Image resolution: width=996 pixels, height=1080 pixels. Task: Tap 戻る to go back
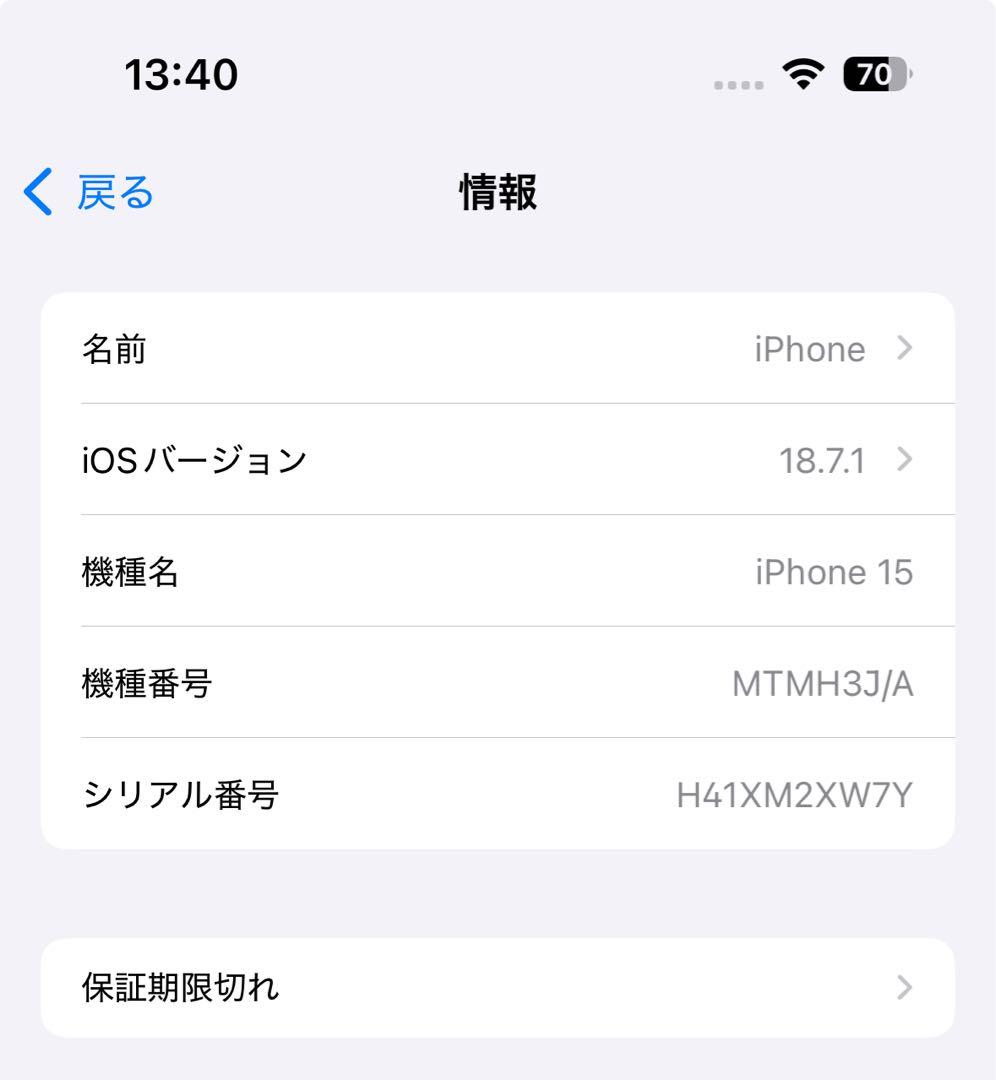[113, 192]
